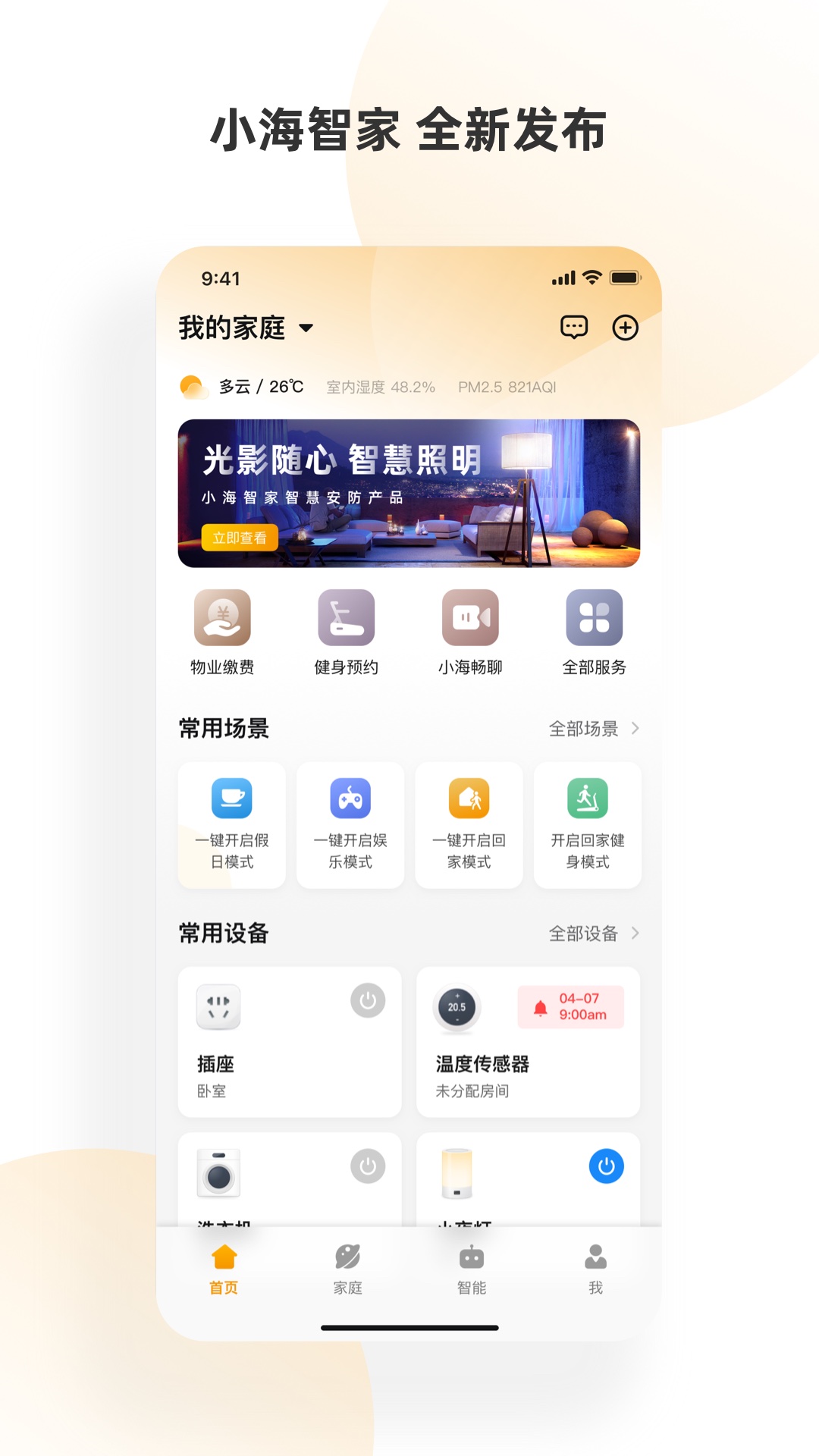Image resolution: width=819 pixels, height=1456 pixels.
Task: Tap the 立即查看 button on the banner
Action: pyautogui.click(x=240, y=537)
